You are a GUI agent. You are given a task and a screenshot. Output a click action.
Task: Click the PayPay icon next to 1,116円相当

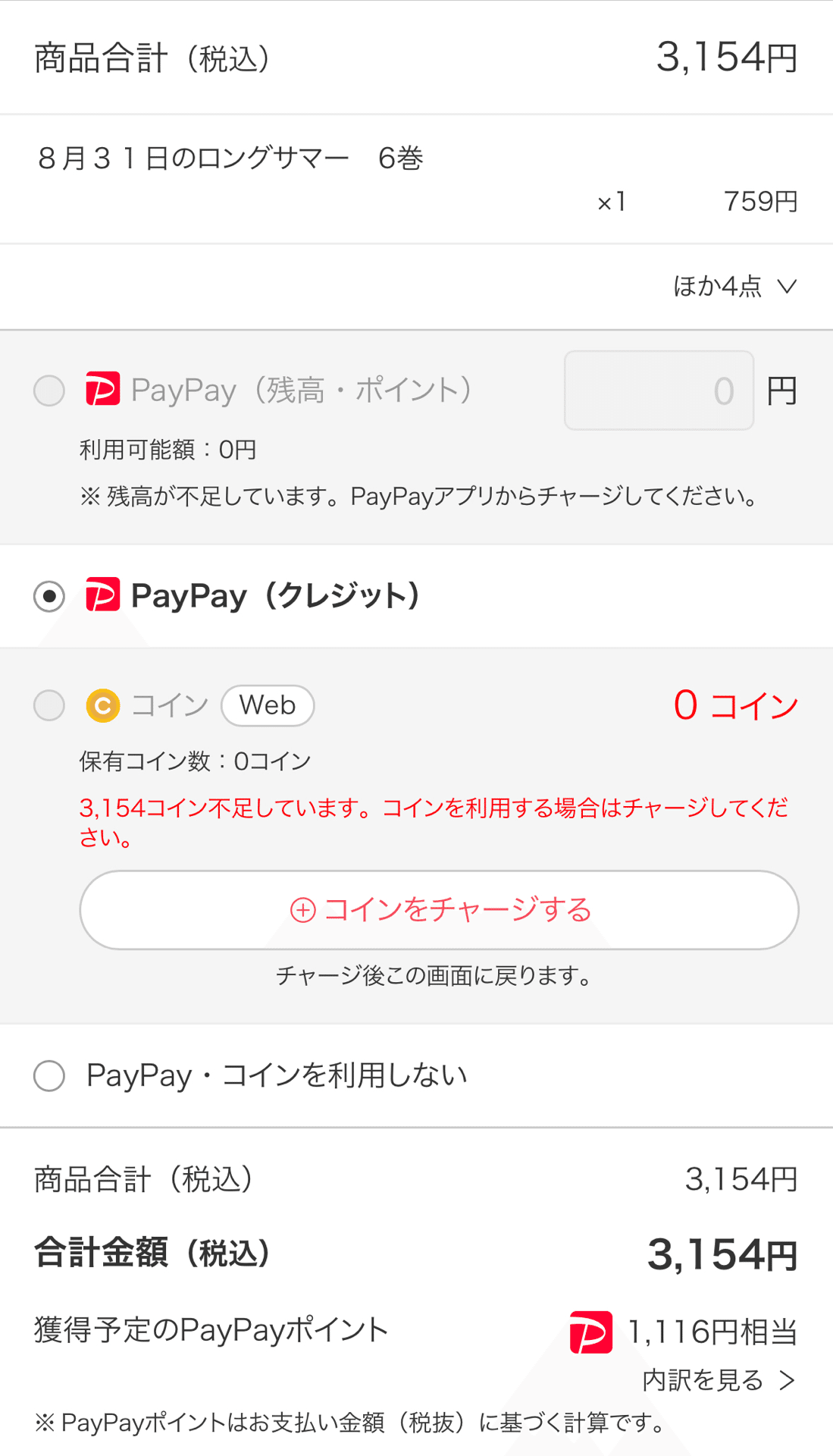pyautogui.click(x=593, y=1332)
